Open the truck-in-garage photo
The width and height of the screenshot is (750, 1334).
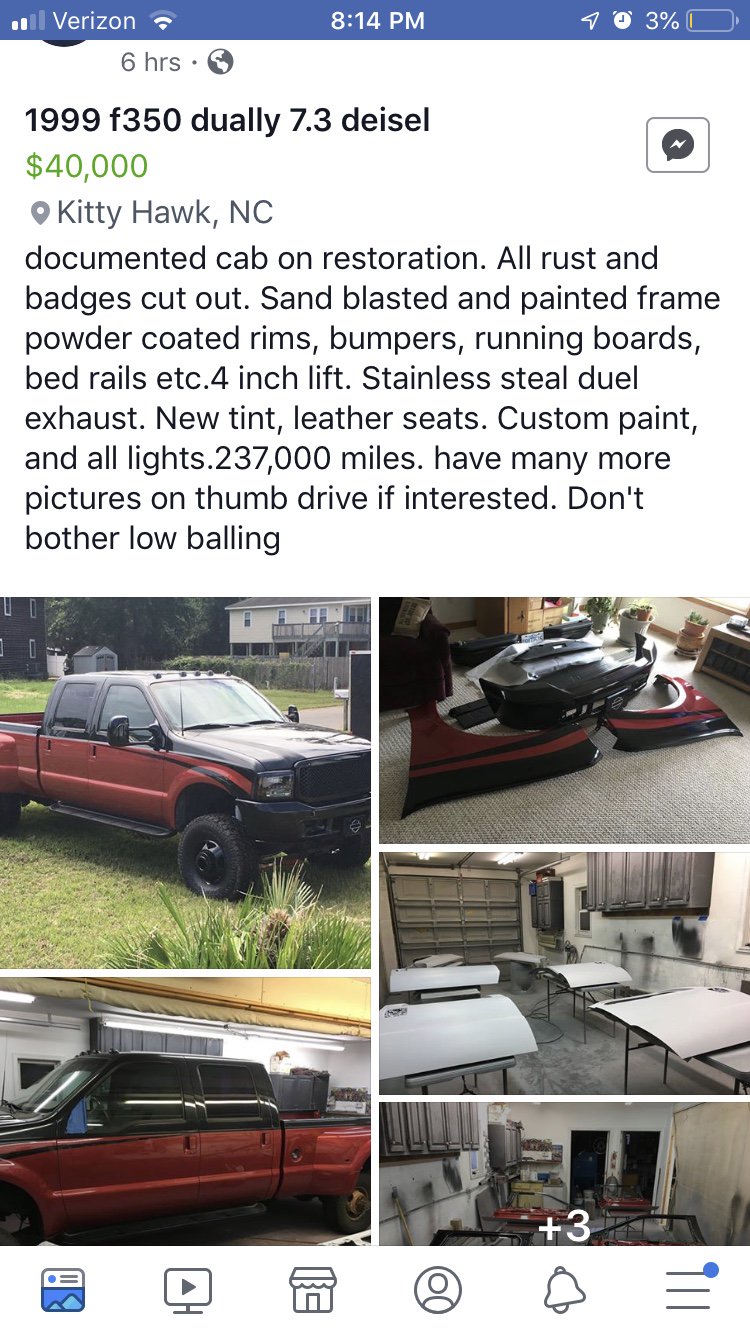click(185, 1110)
